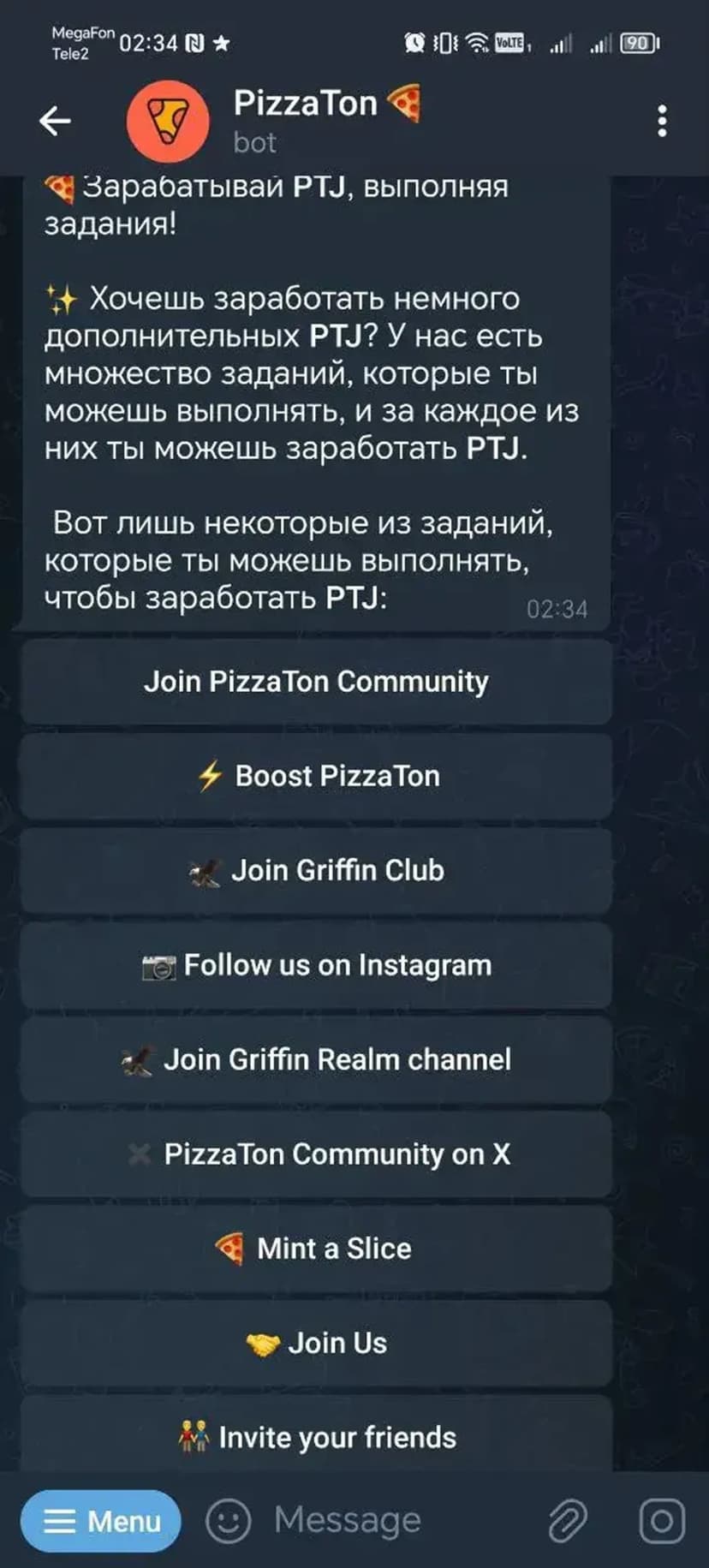Screen dimensions: 709x1568
Task: Open the camera message icon
Action: 662,1521
